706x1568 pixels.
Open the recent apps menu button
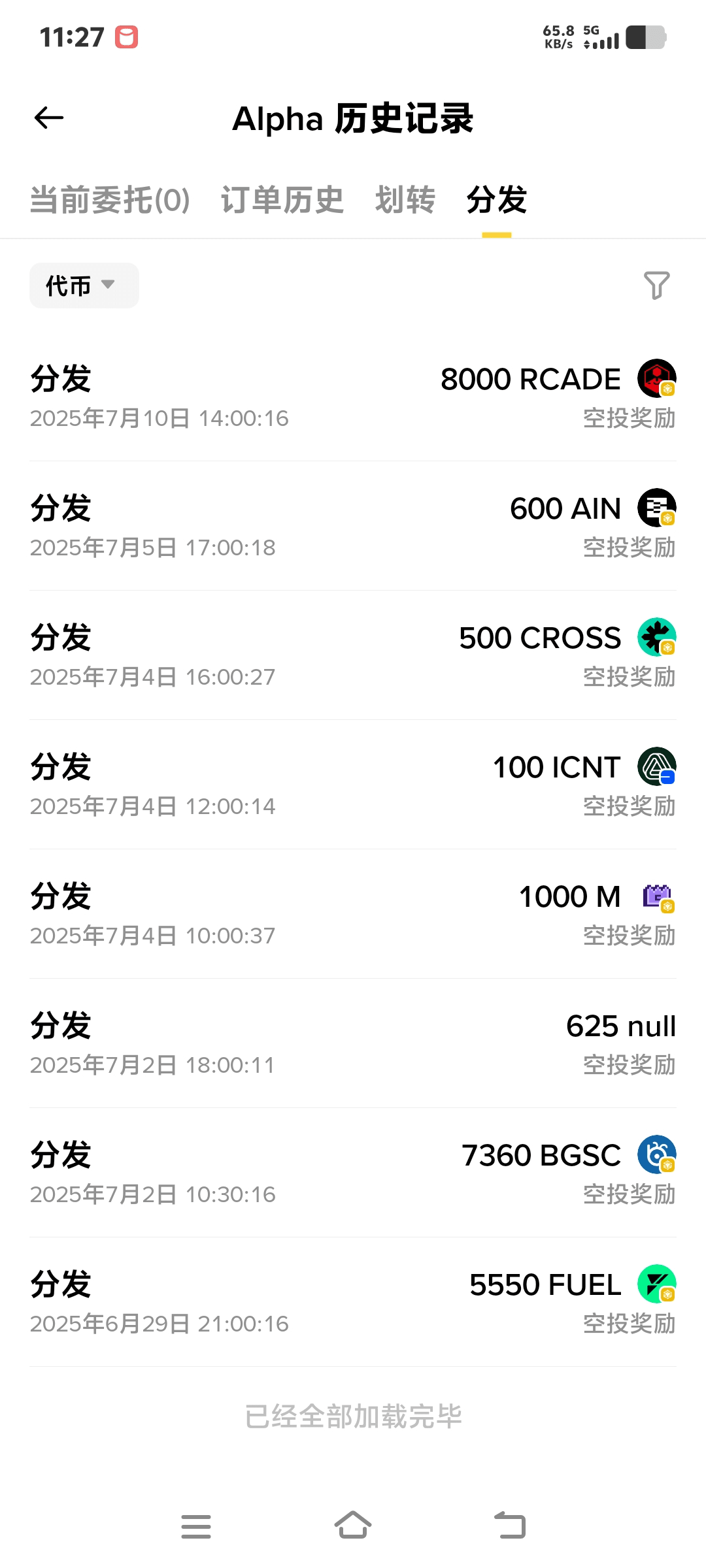[196, 1526]
